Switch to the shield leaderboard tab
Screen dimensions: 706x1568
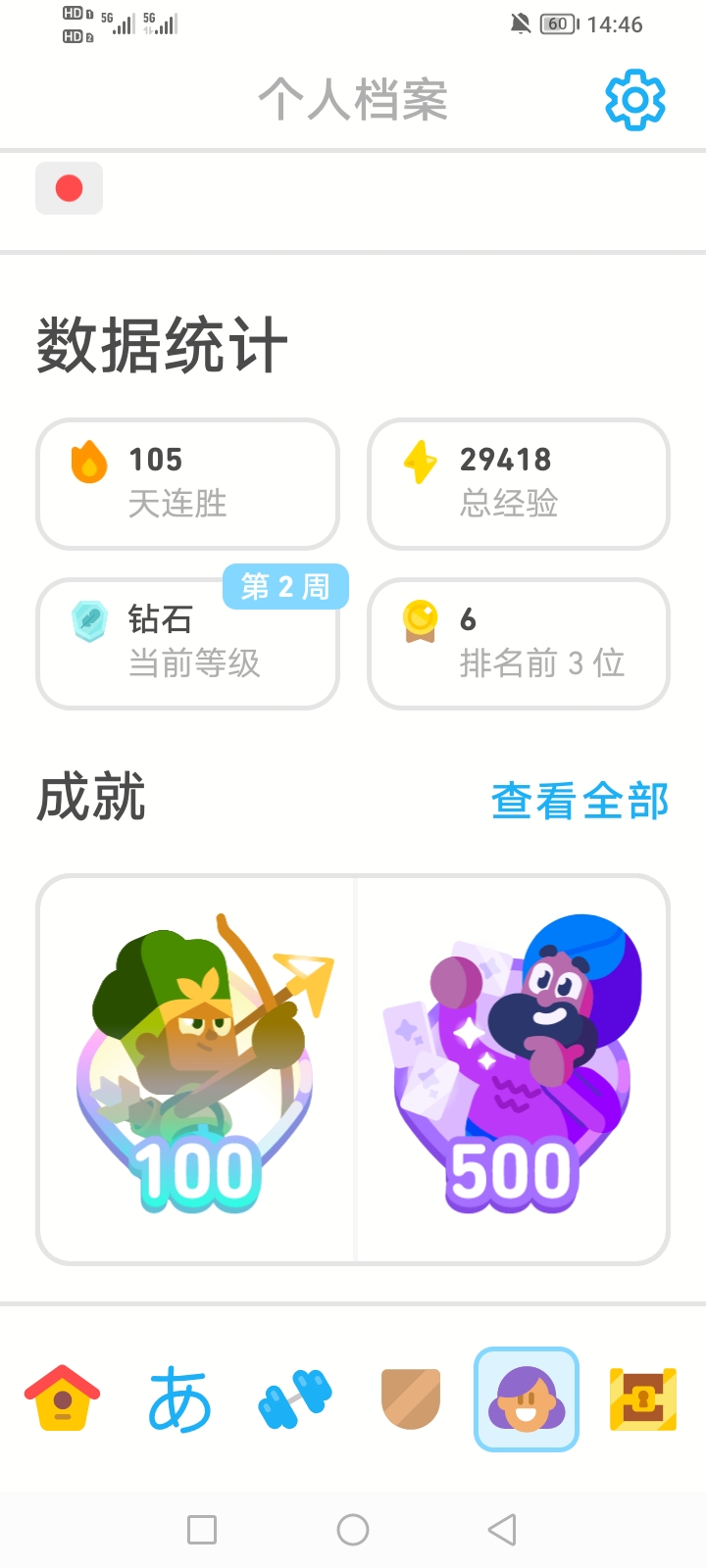(411, 1398)
